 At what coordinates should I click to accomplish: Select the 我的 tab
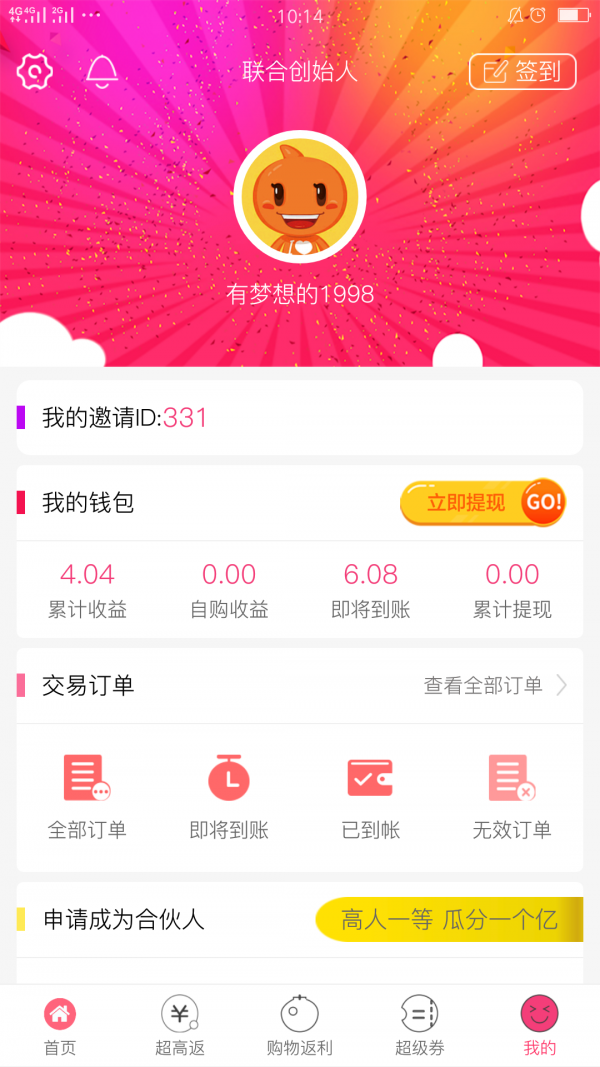coord(540,1027)
